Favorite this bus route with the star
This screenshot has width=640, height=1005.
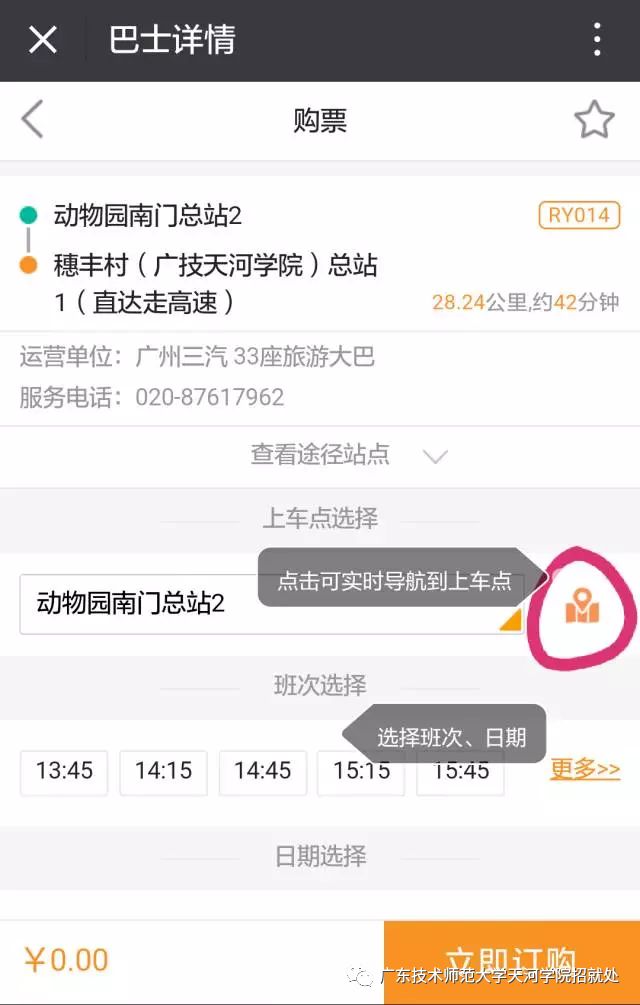[x=594, y=120]
